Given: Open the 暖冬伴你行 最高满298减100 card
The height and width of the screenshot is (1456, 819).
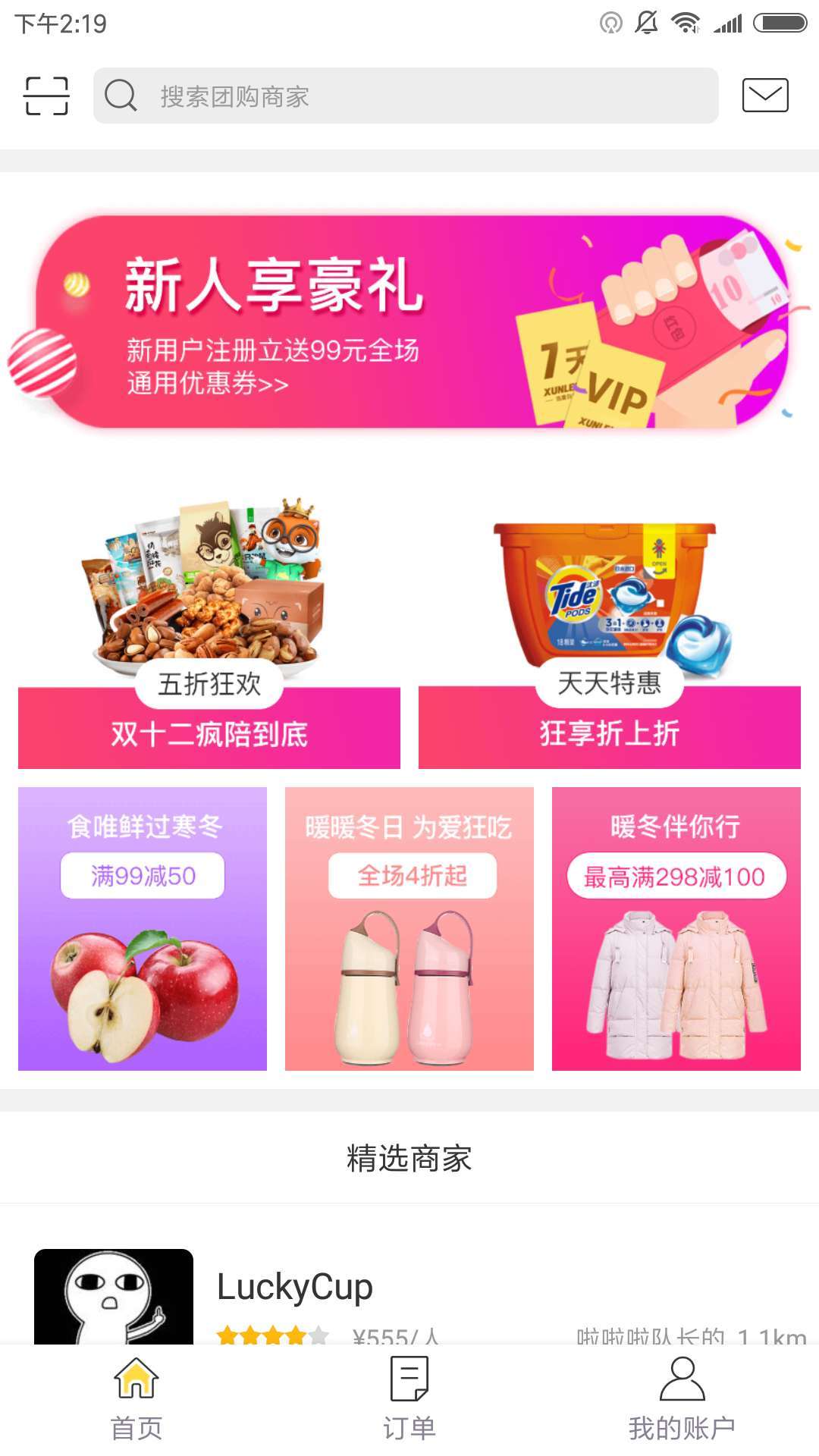Looking at the screenshot, I should (x=676, y=929).
